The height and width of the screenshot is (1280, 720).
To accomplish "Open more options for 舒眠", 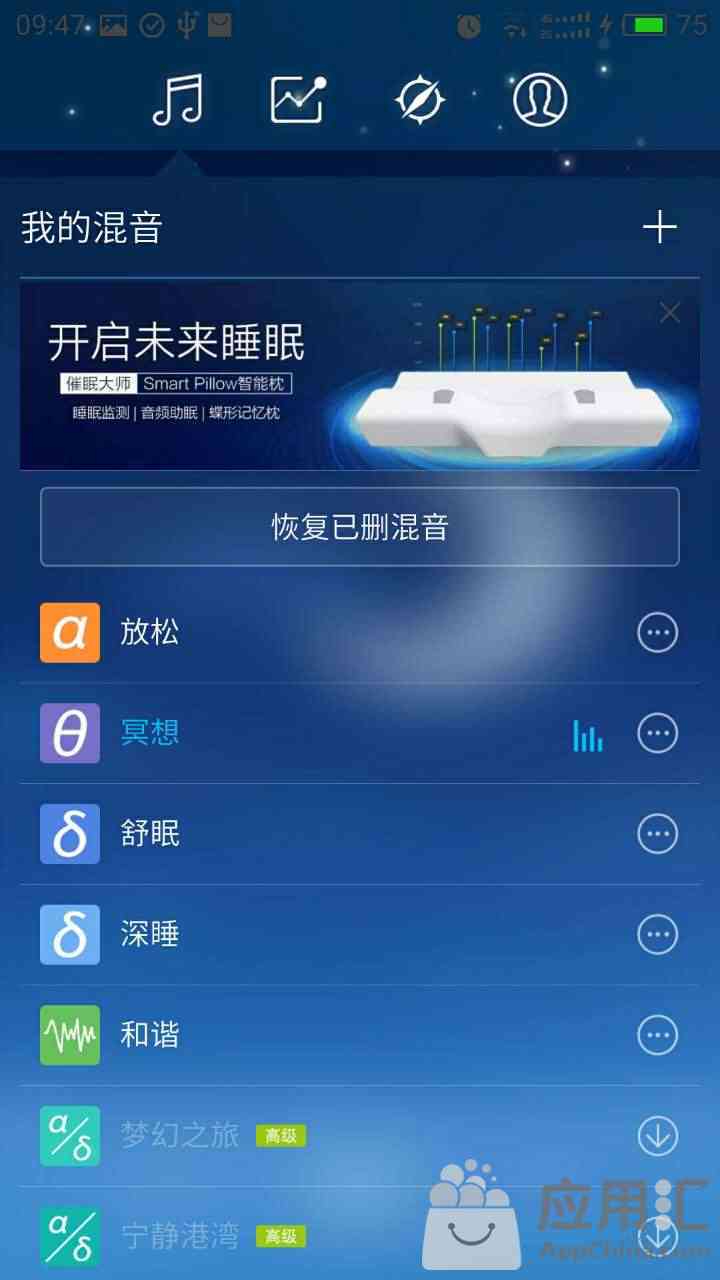I will tap(657, 833).
